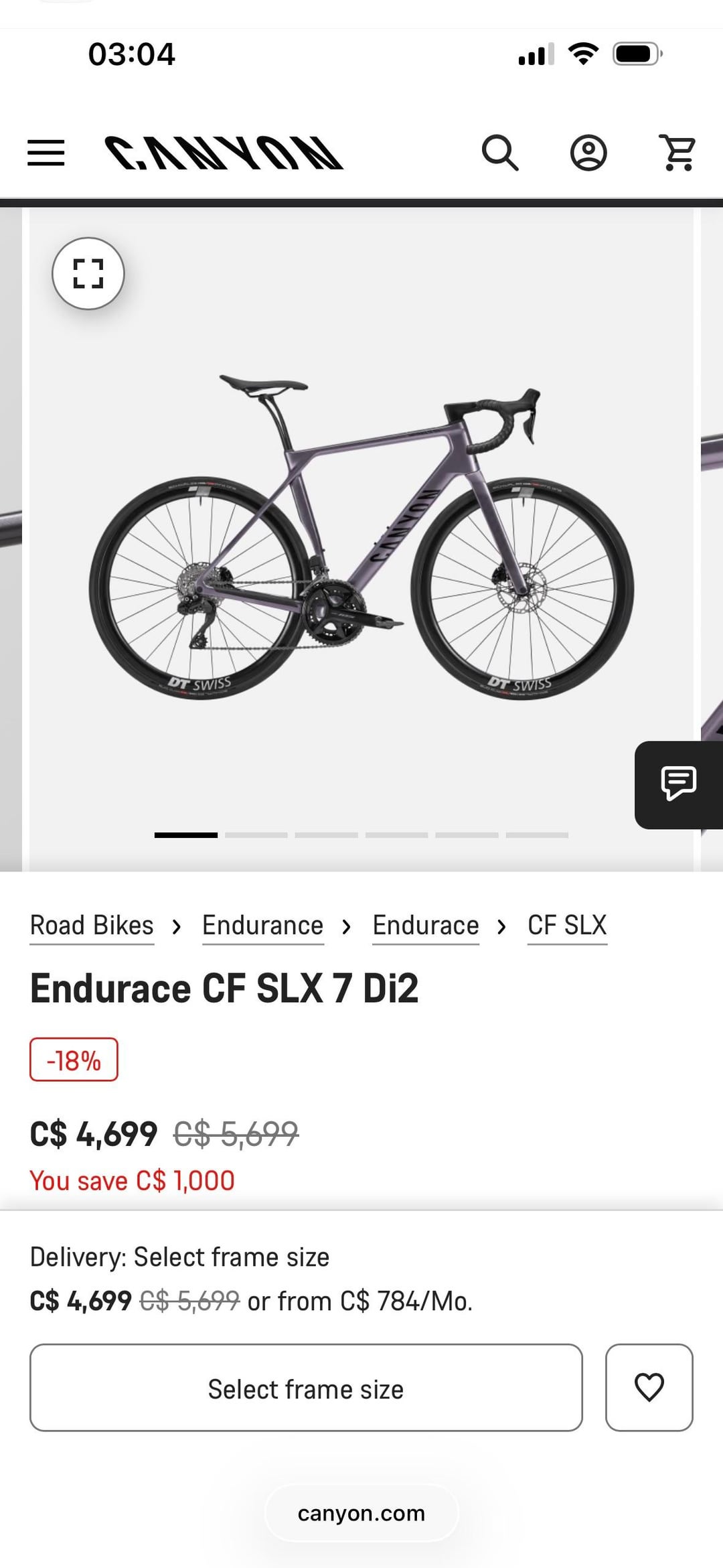
Task: Open the bike product image
Action: coord(361,536)
